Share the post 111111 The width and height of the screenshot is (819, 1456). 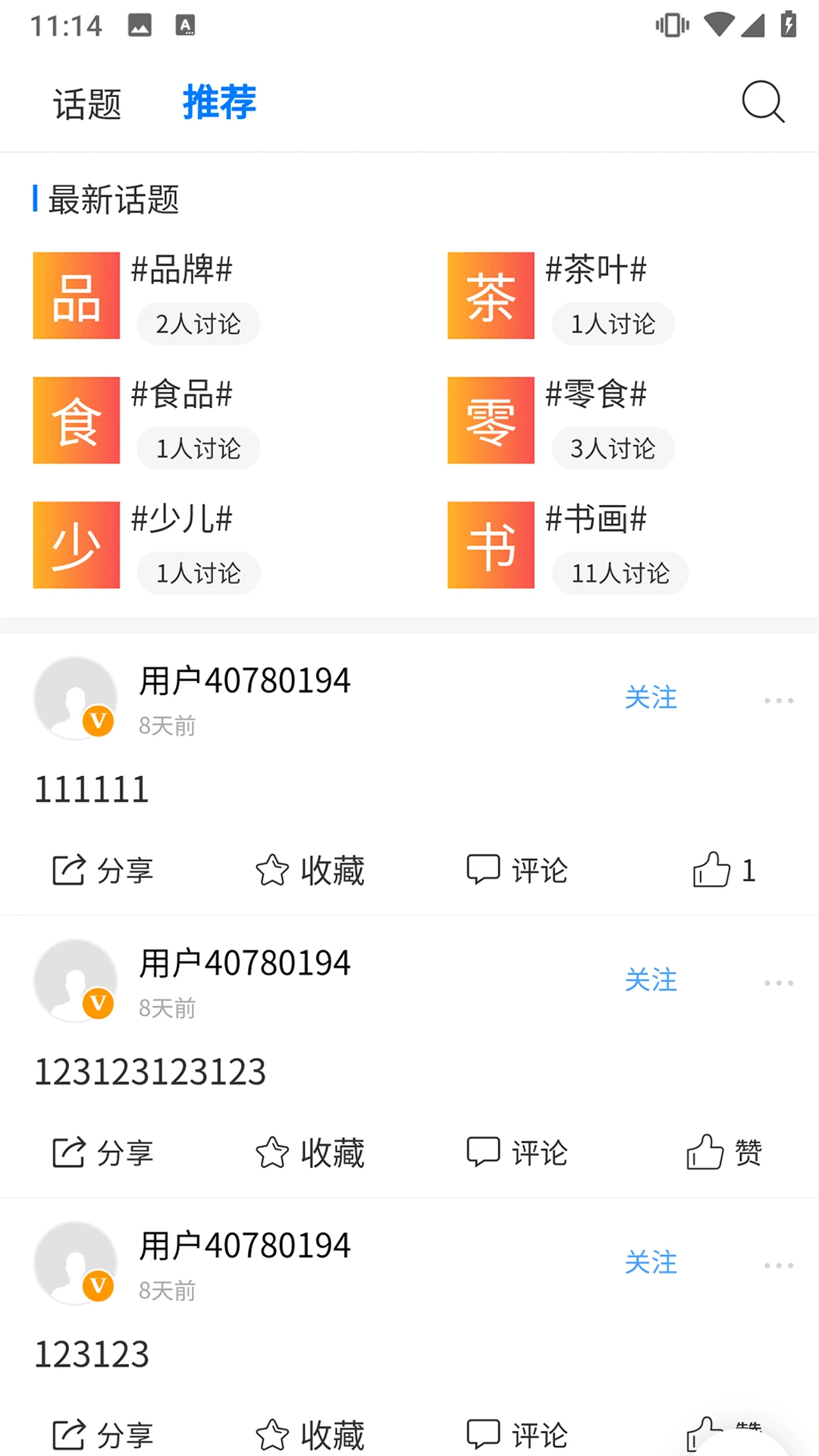click(103, 871)
